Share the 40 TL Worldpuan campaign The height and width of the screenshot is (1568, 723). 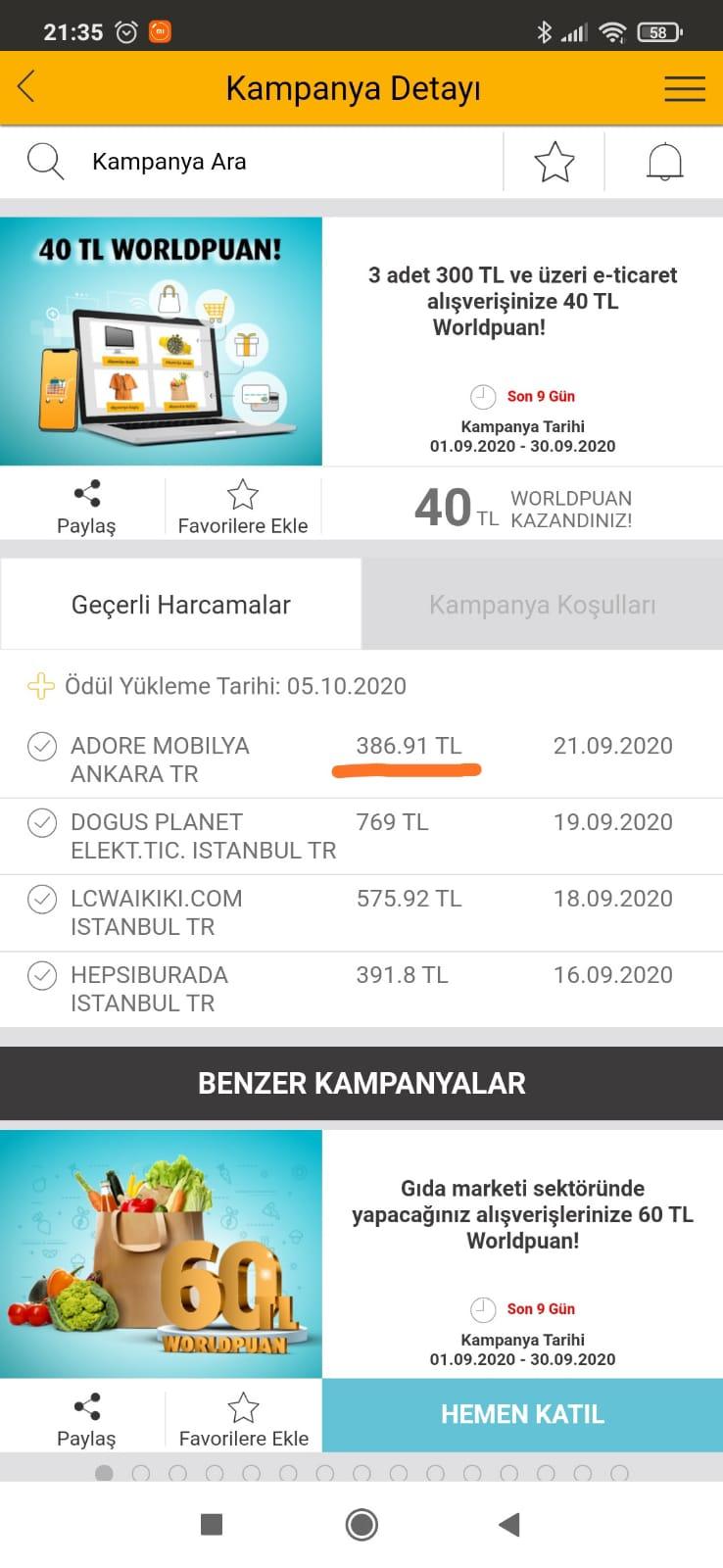coord(86,508)
